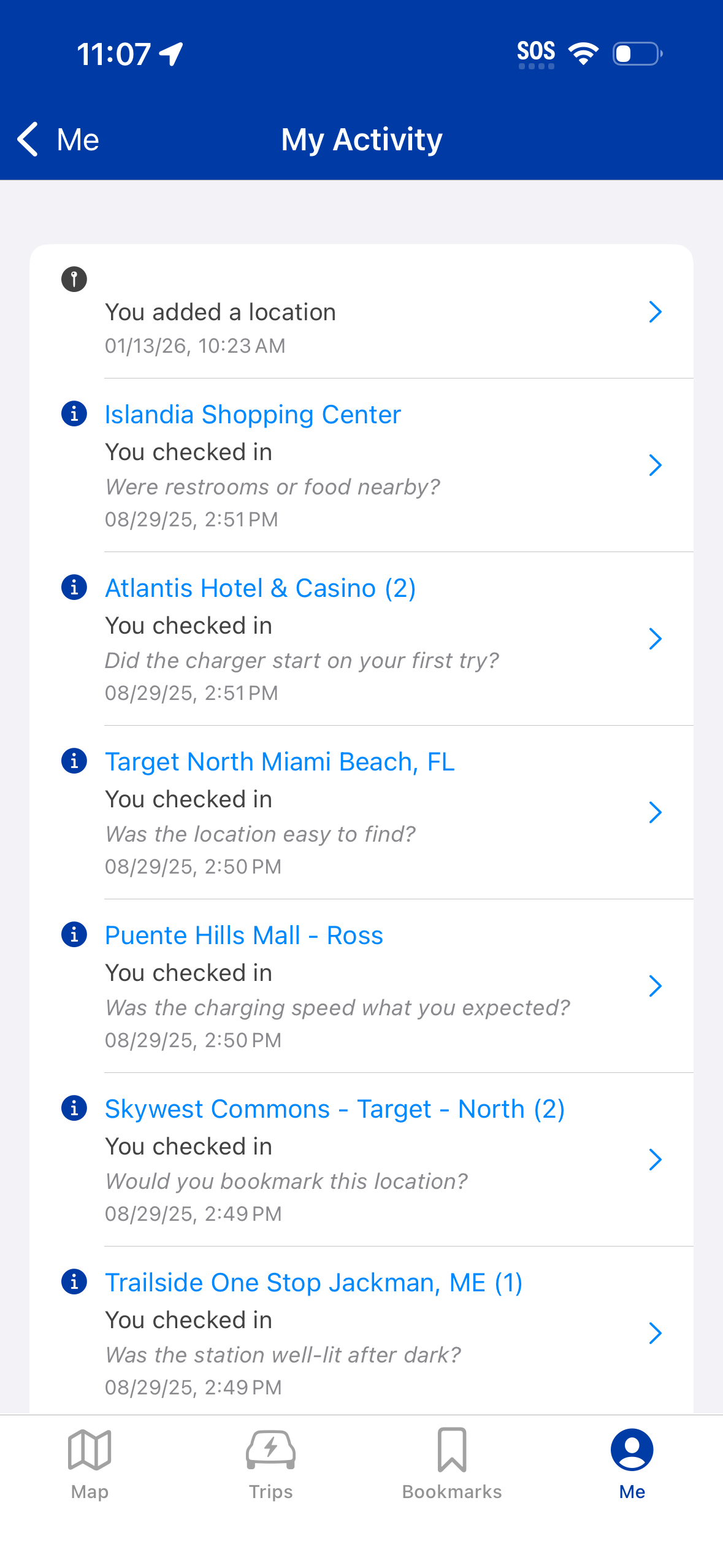
Task: Select the Me tab
Action: click(632, 1463)
